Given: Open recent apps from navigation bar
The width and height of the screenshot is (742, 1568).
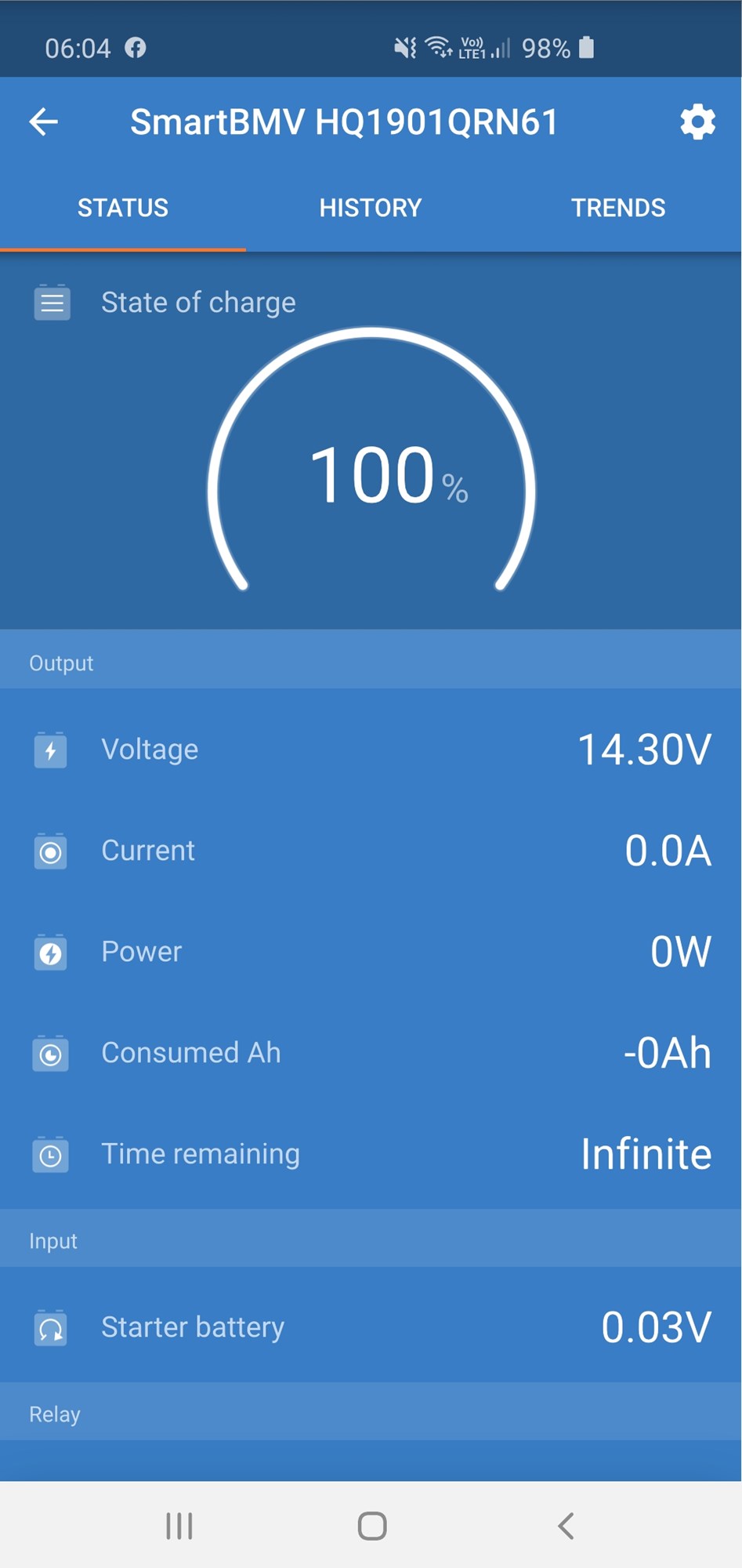Looking at the screenshot, I should pos(179,1526).
